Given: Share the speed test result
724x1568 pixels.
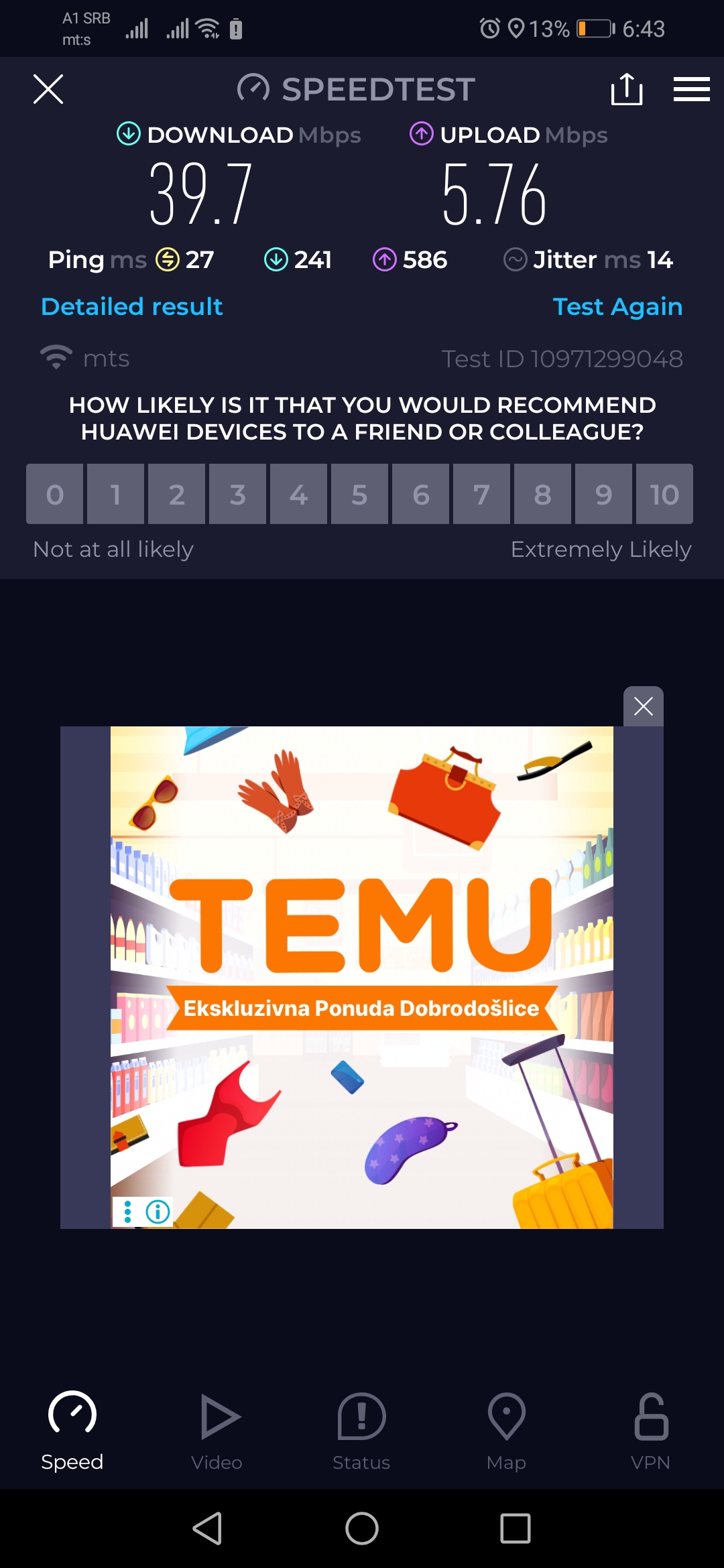Looking at the screenshot, I should point(627,89).
